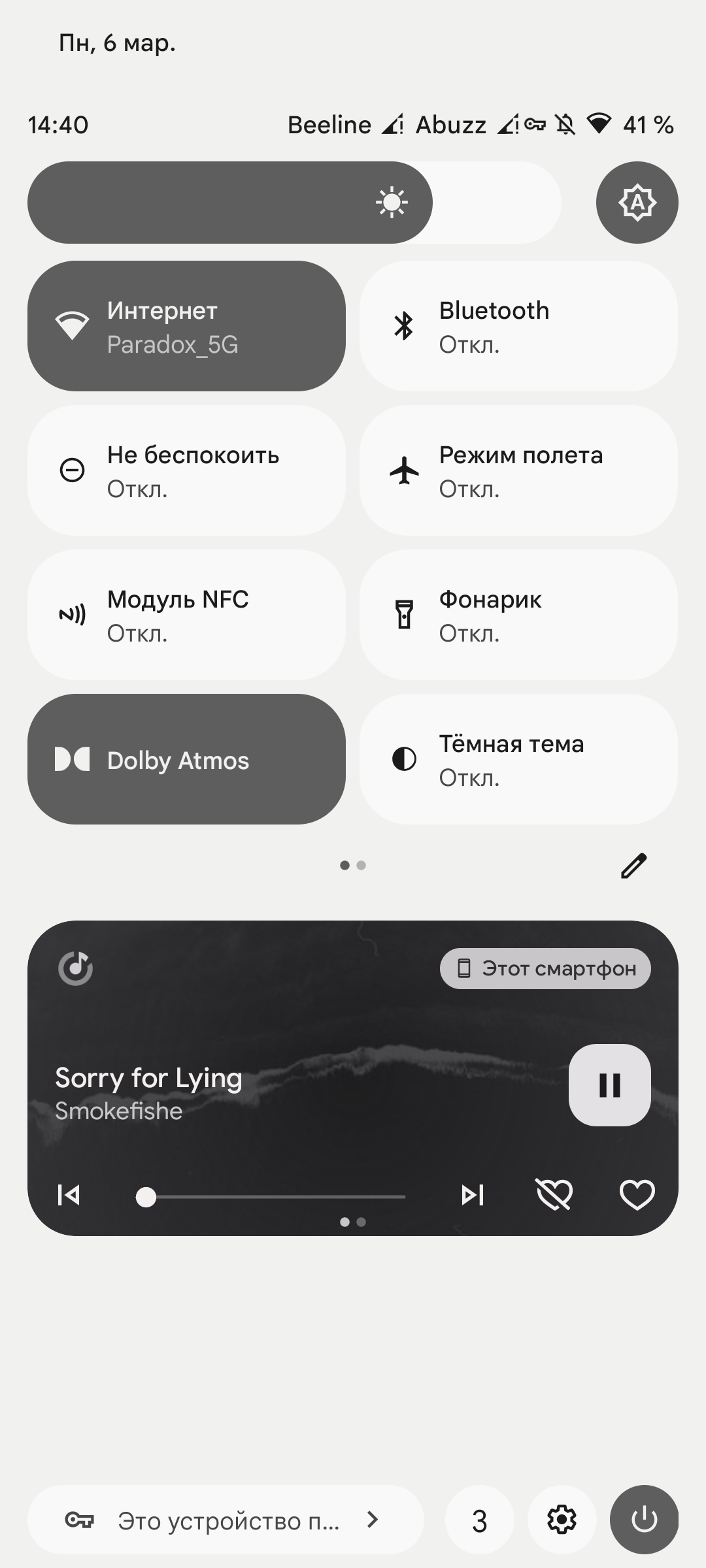Screen dimensions: 706x1568
Task: Tap the button showing number 3
Action: point(479,1520)
